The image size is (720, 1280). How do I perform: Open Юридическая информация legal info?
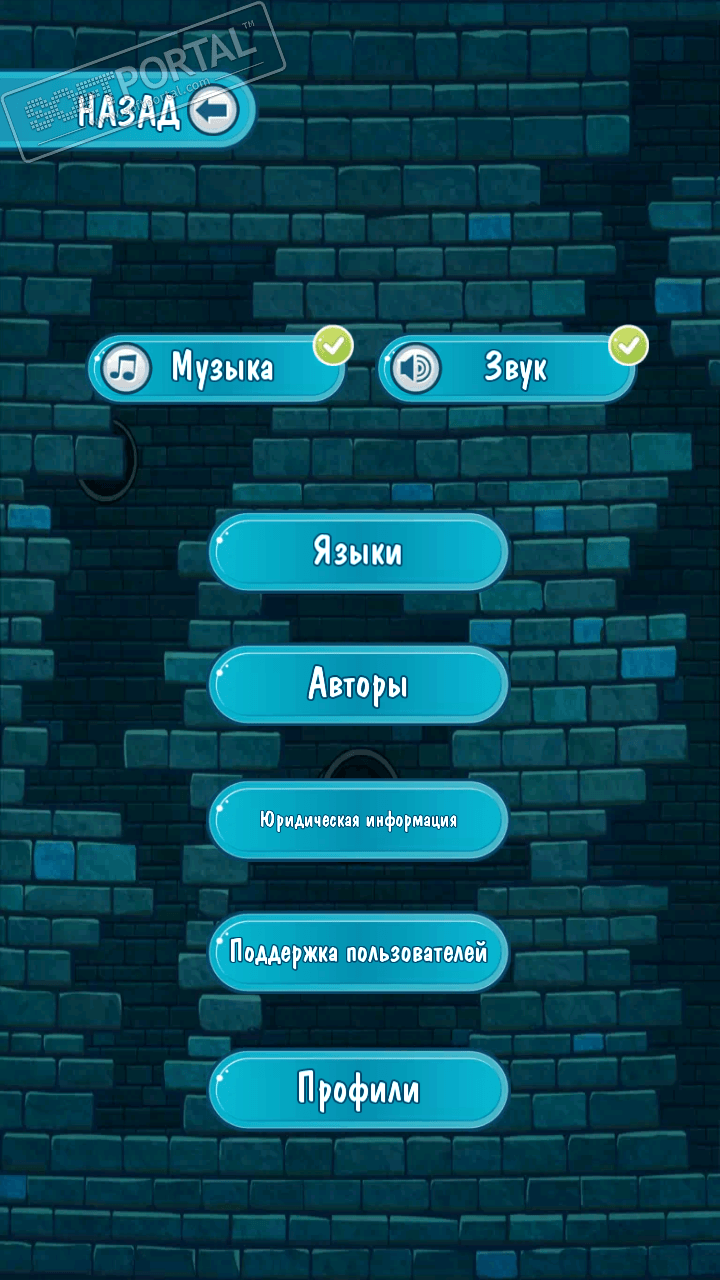coord(358,820)
